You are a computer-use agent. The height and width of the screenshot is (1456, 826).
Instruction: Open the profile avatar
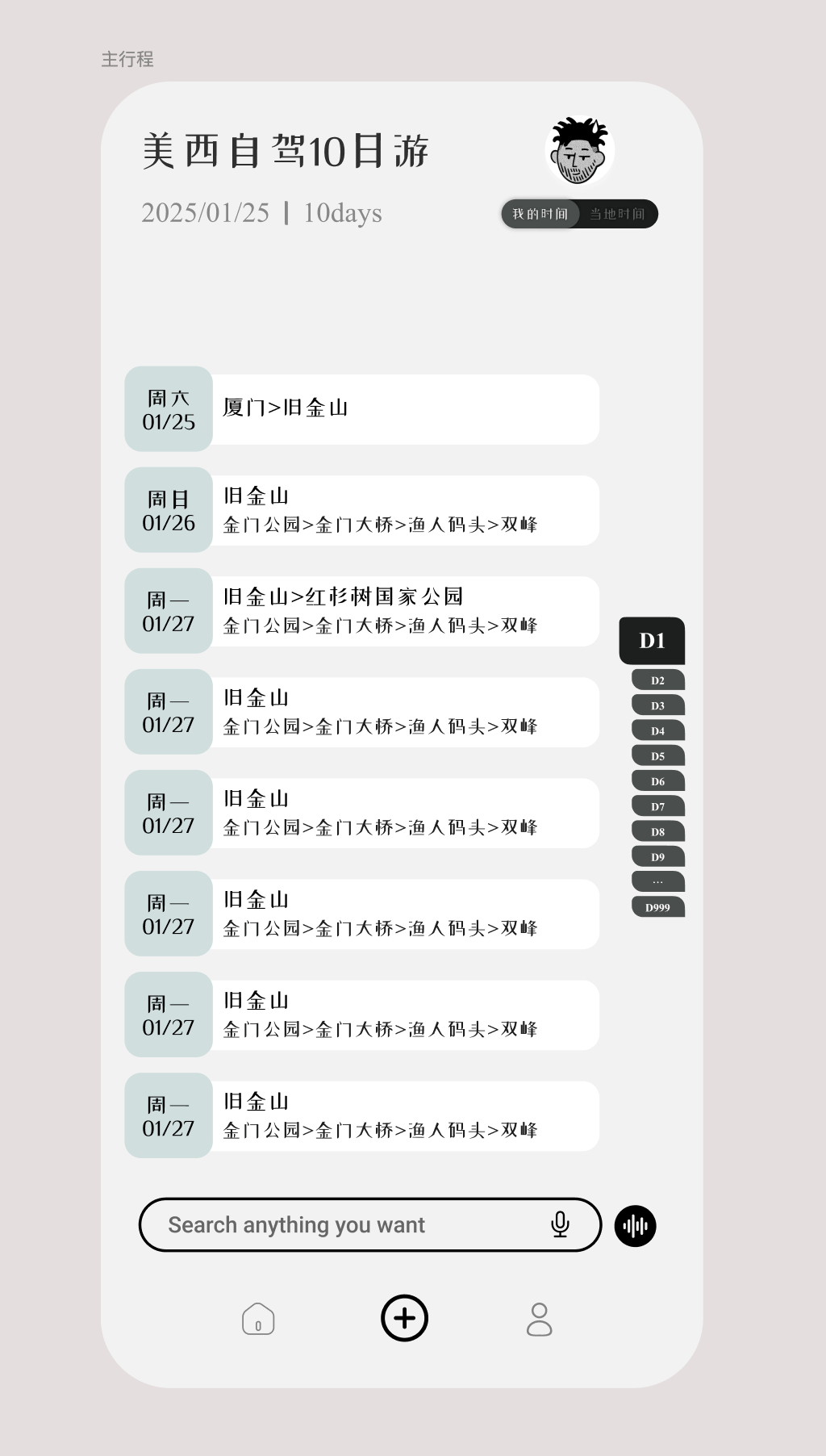tap(579, 151)
